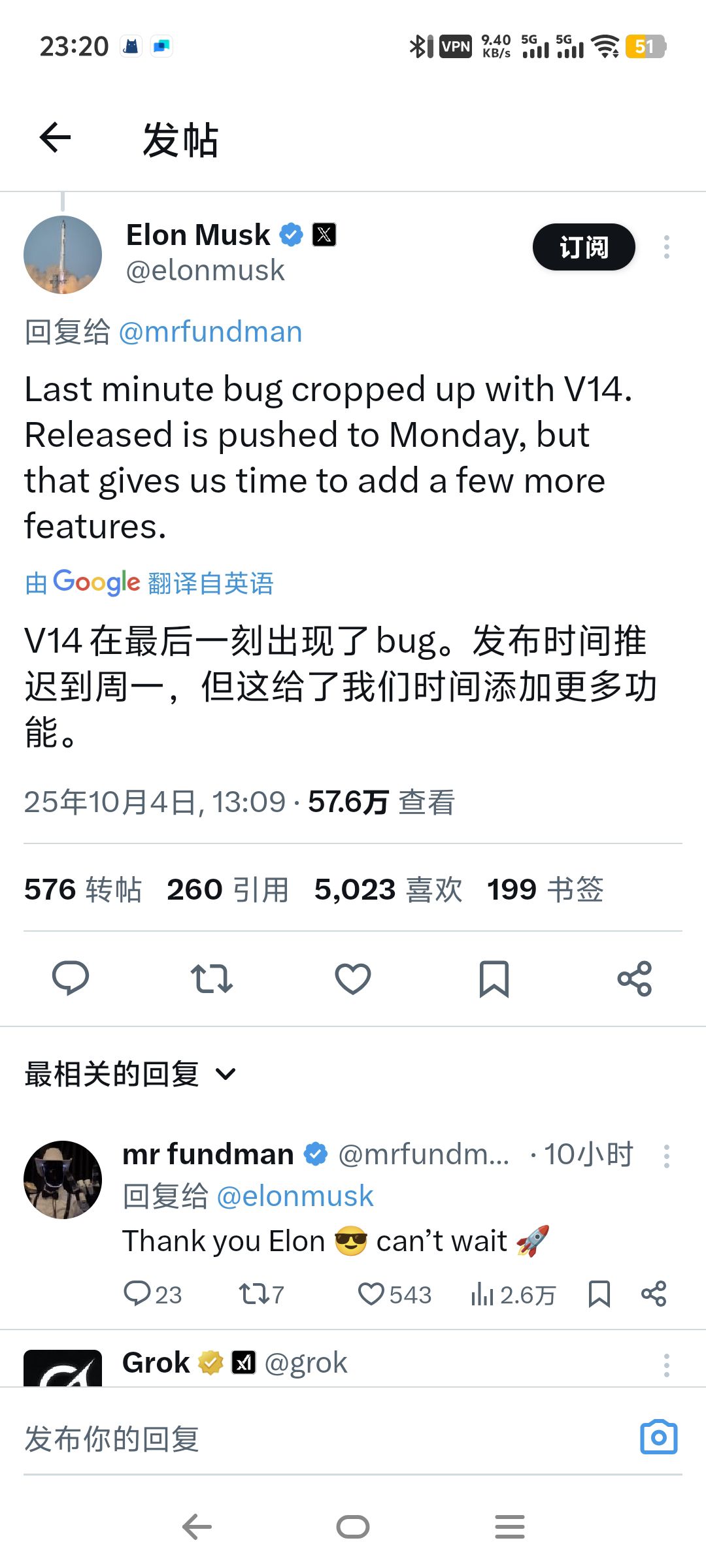Open overflow menu on mr fundman's reply
The height and width of the screenshot is (1568, 706).
coord(666,1156)
